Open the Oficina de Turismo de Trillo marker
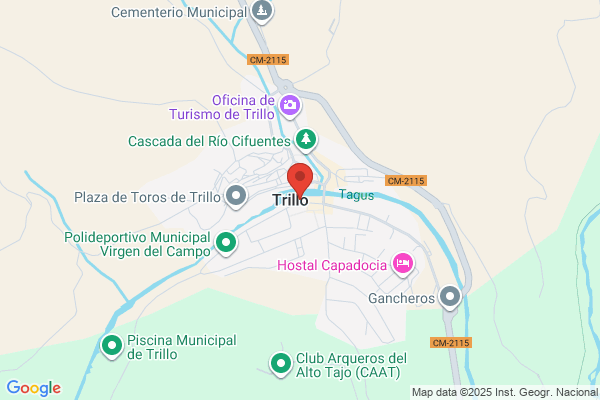This screenshot has height=400, width=600. pos(290,106)
